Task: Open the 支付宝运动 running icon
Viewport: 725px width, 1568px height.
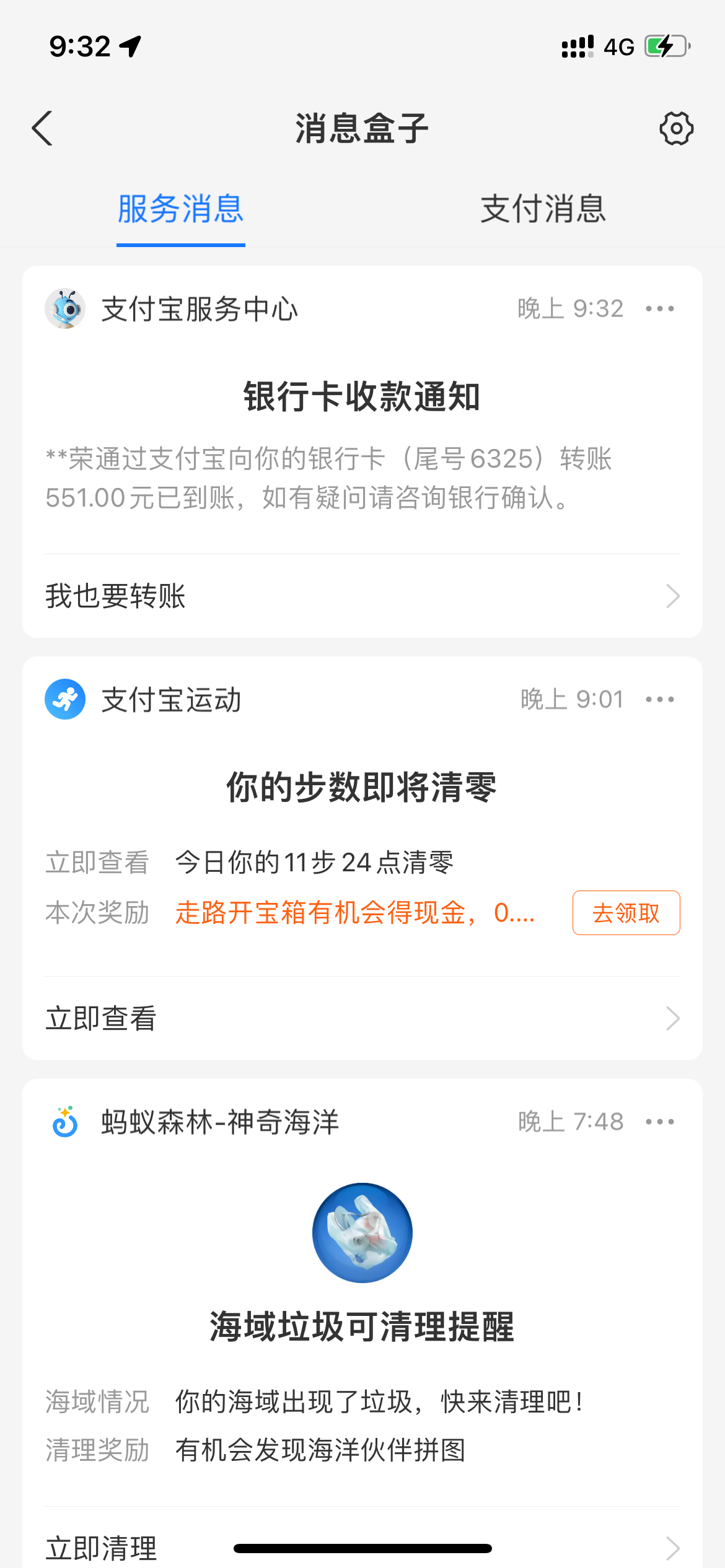Action: 64,700
